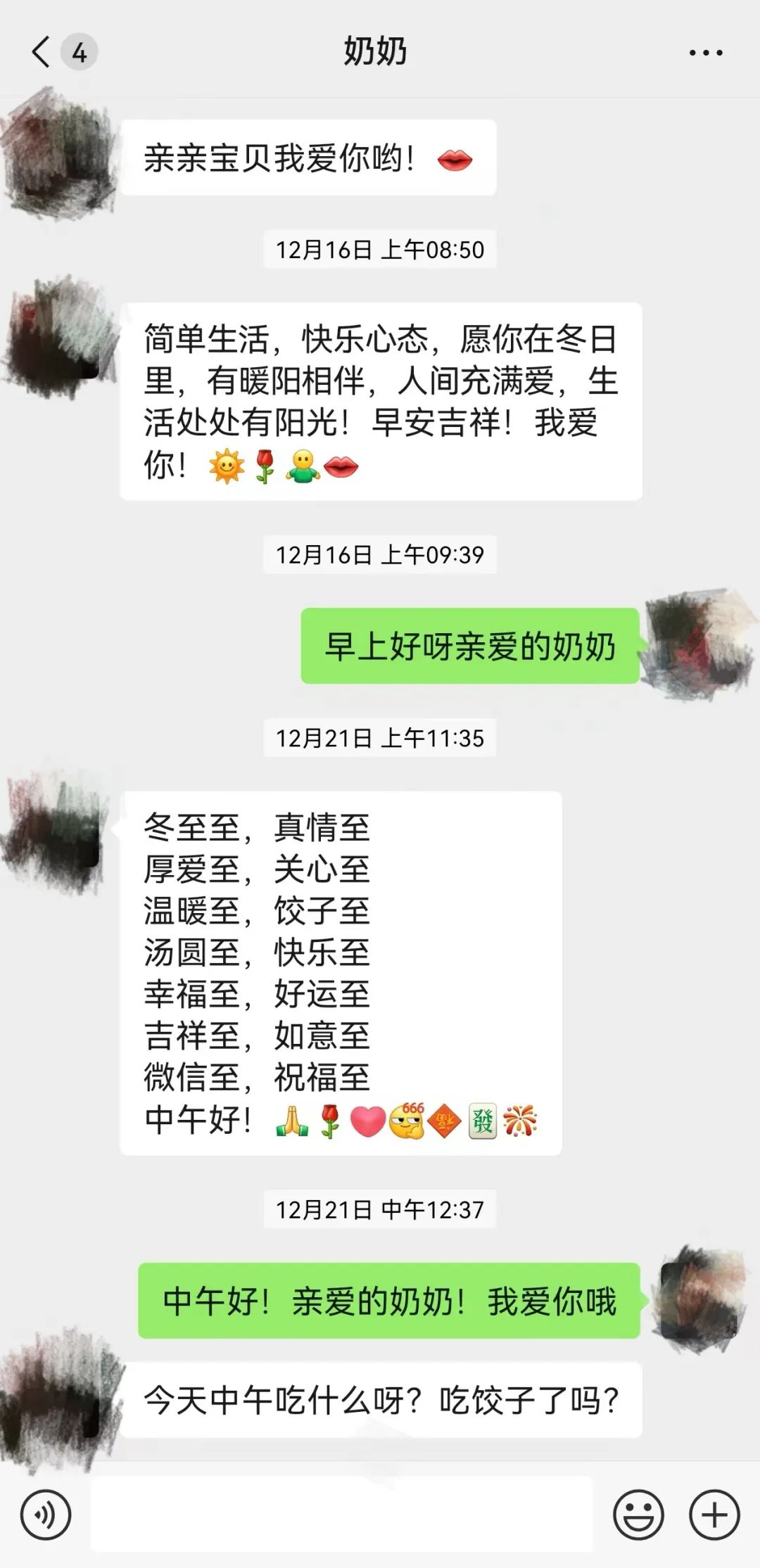Focus the message text field

click(341, 1515)
